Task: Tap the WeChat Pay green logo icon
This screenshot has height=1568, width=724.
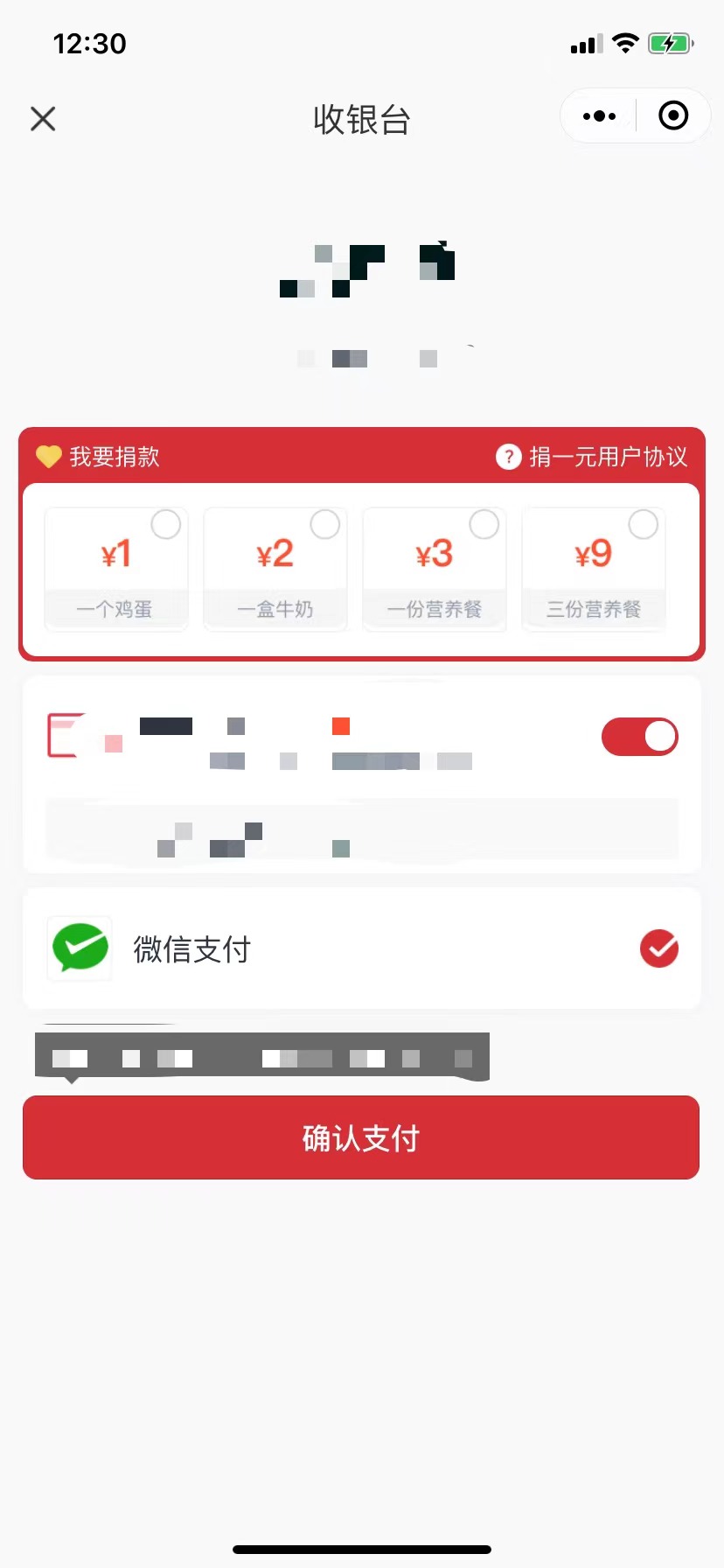Action: coord(79,948)
